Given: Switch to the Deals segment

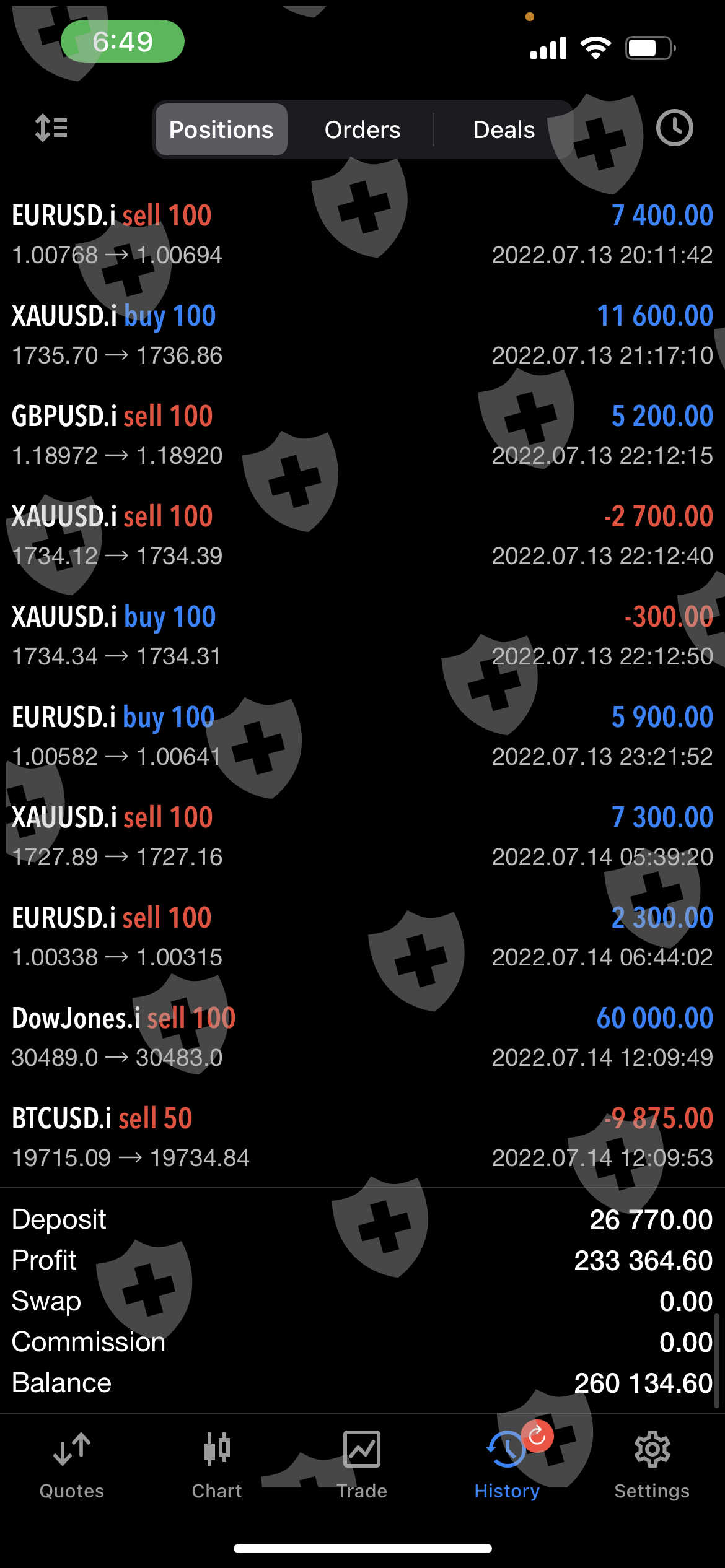Looking at the screenshot, I should (x=504, y=129).
